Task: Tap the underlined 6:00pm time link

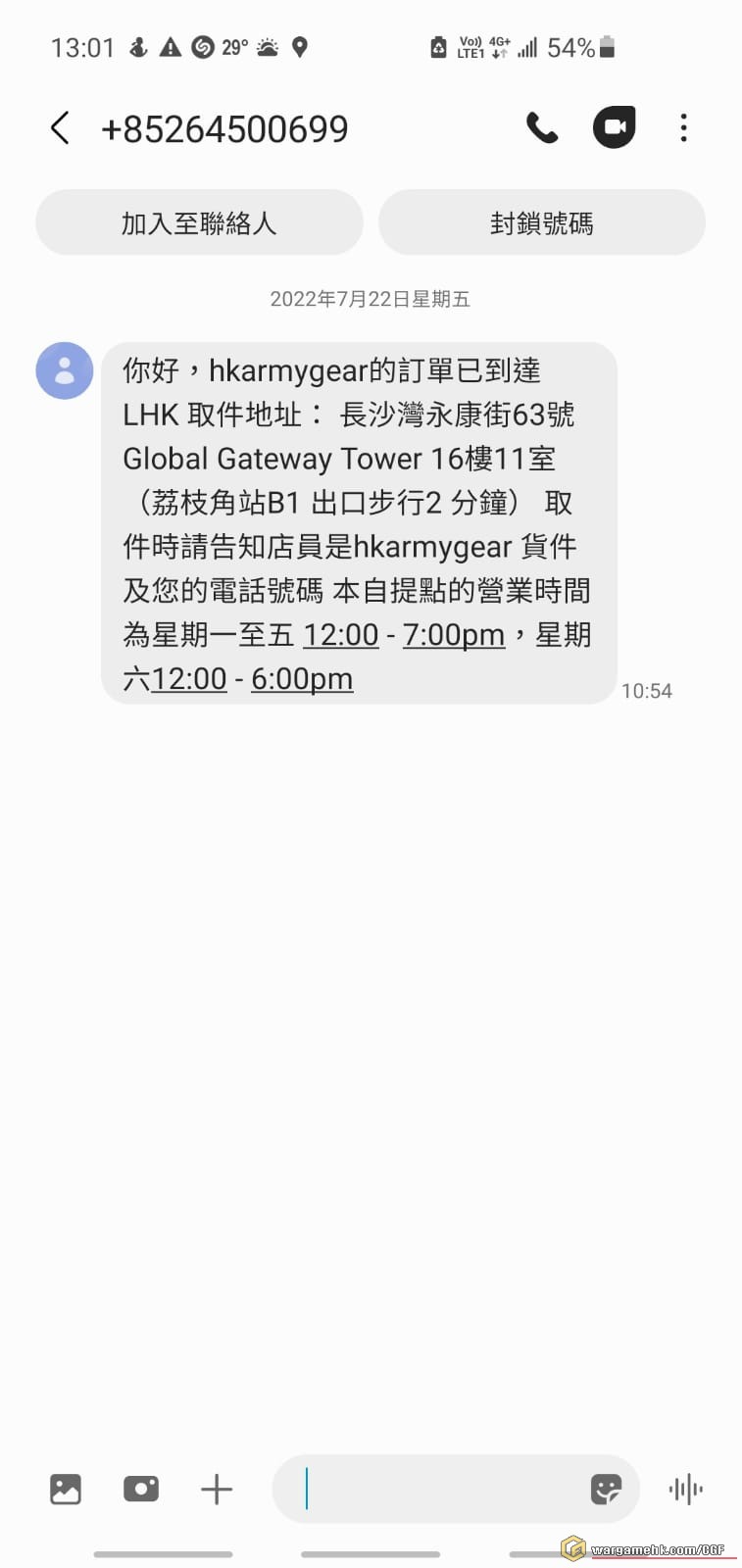Action: click(x=302, y=679)
